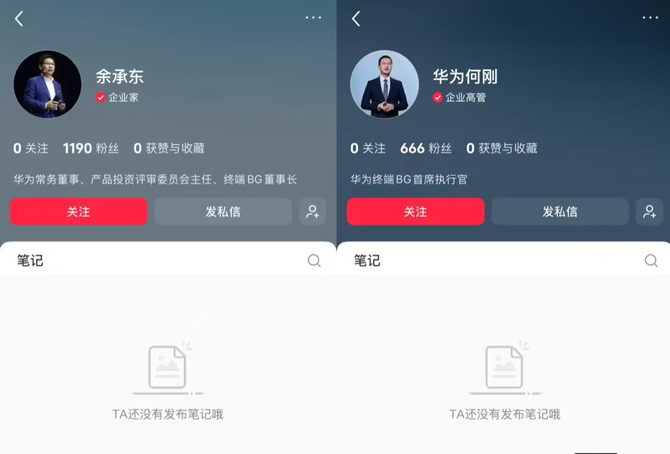Viewport: 670px width, 454px height.
Task: View 余承东's profile avatar
Action: tap(47, 84)
